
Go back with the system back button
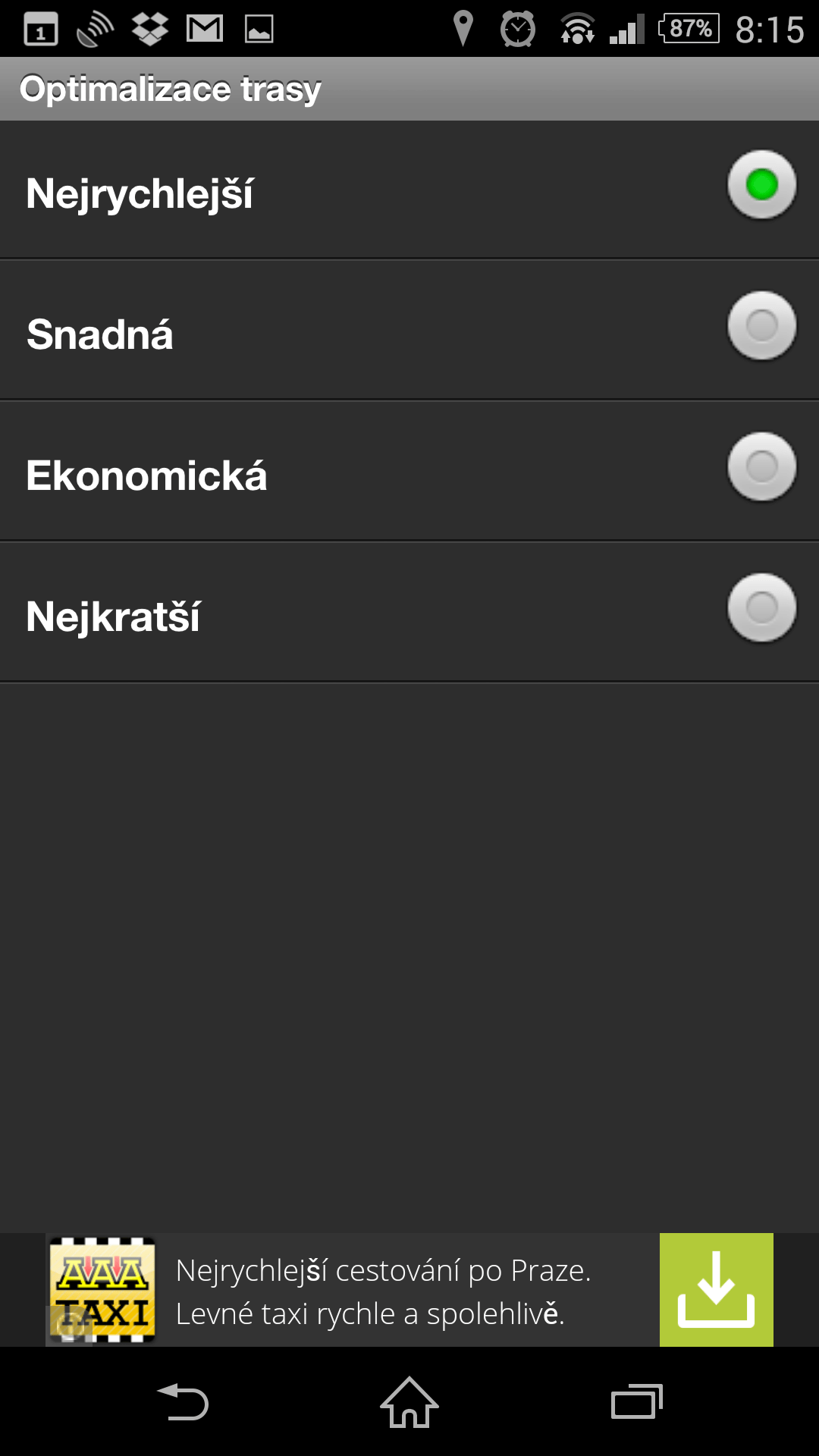(183, 1402)
